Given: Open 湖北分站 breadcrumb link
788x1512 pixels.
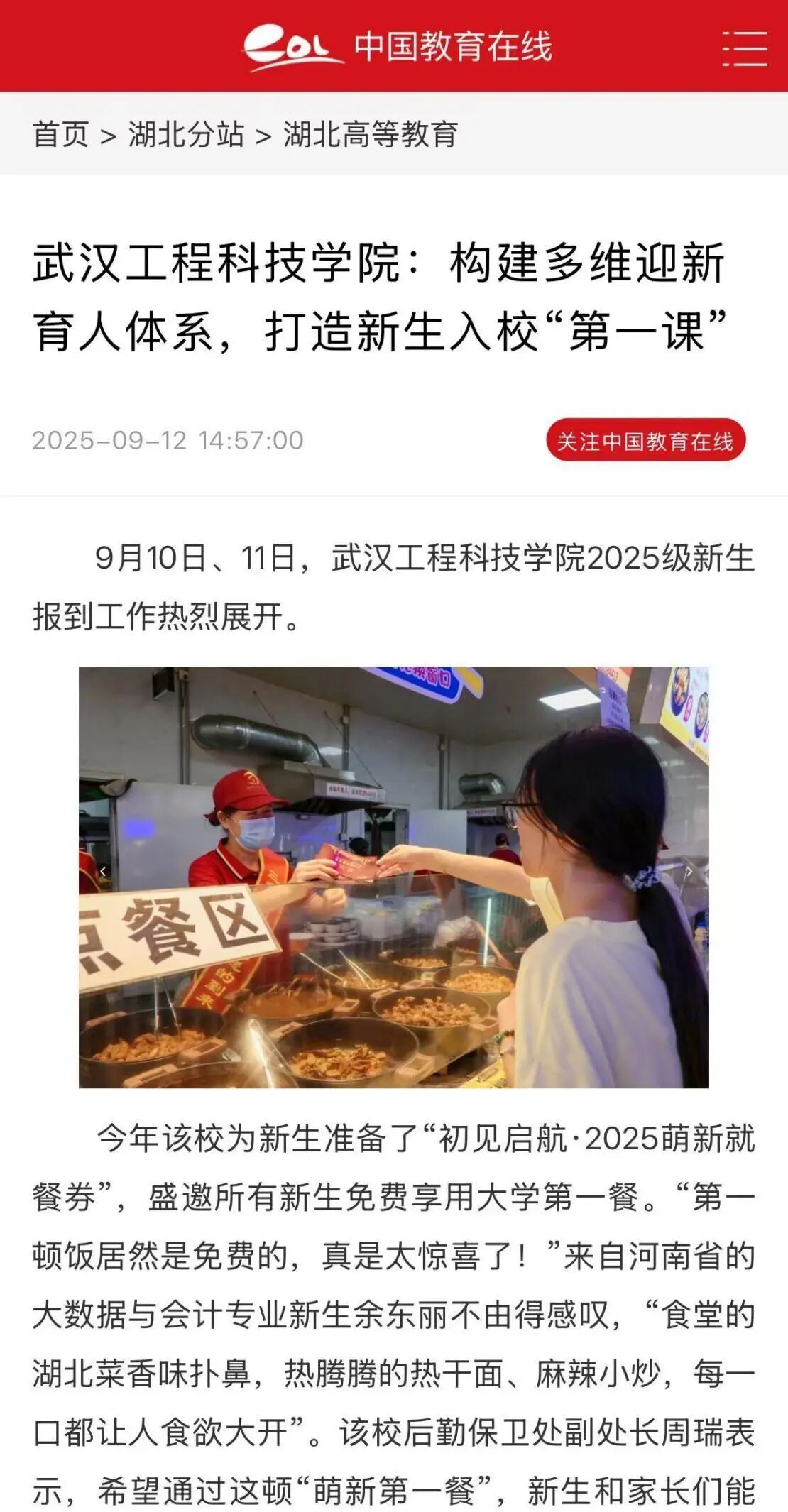Looking at the screenshot, I should click(186, 133).
